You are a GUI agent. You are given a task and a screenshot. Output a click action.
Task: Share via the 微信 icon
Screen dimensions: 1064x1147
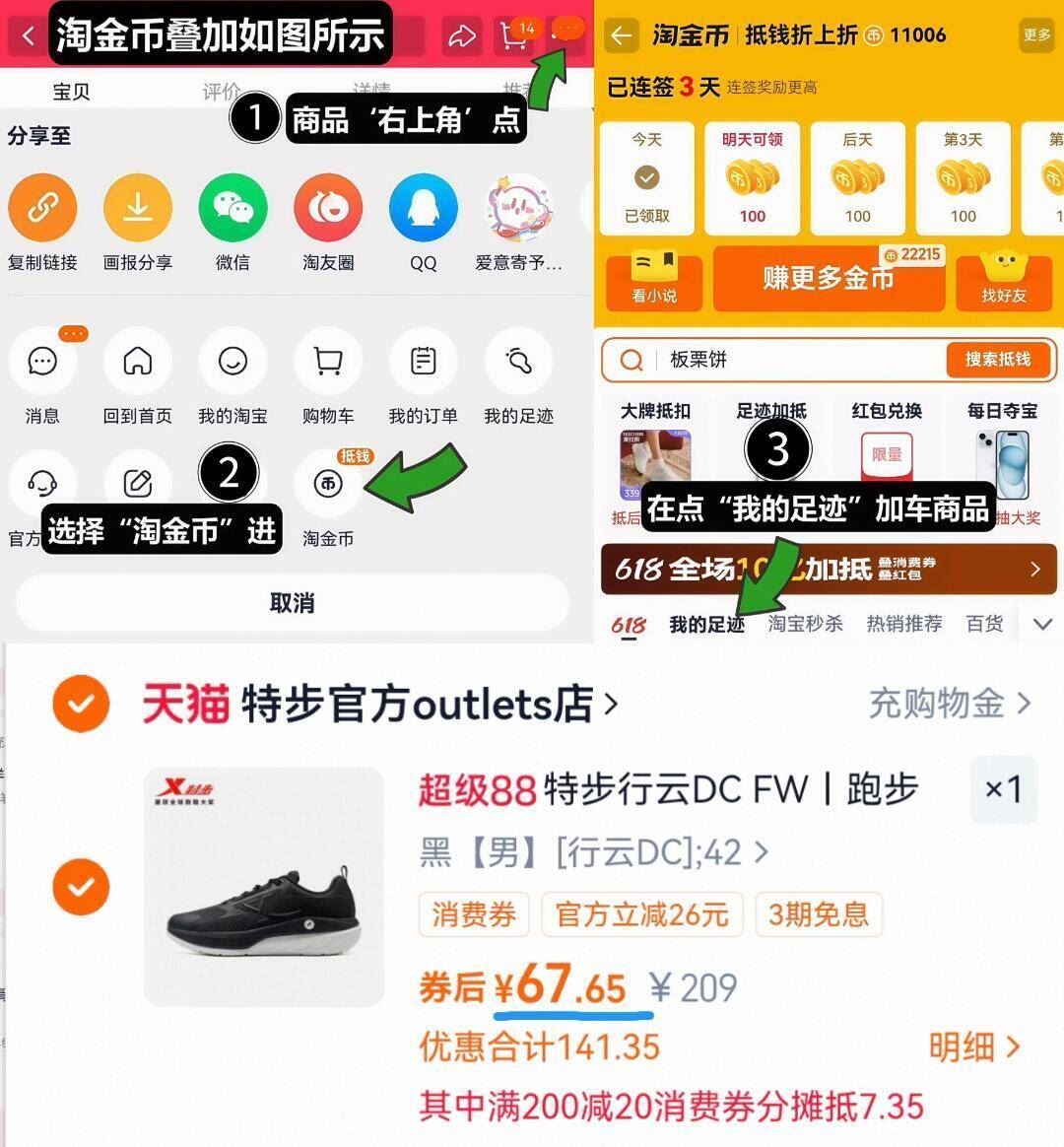click(x=233, y=207)
